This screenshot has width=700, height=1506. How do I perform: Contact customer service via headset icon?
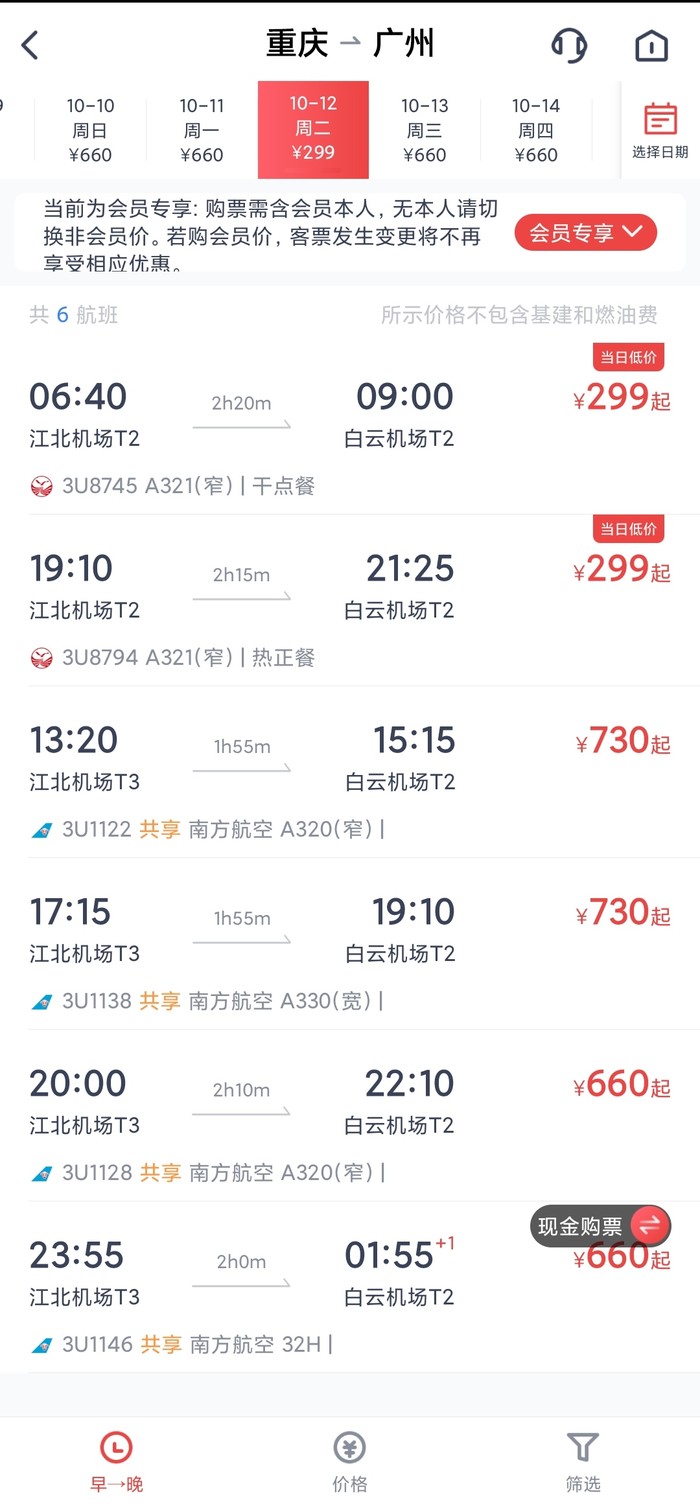tap(569, 45)
